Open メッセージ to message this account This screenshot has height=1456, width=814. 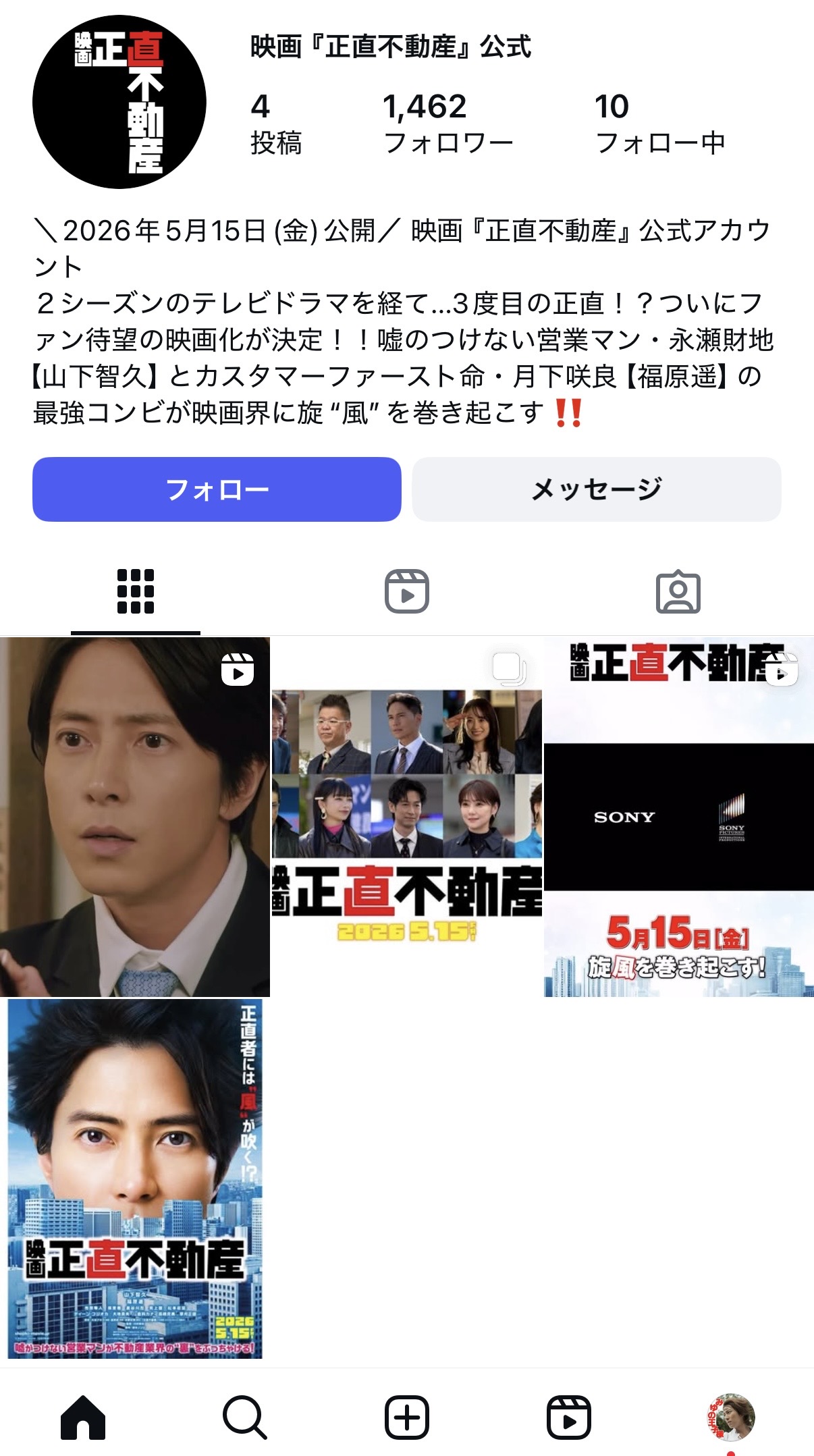[x=597, y=489]
